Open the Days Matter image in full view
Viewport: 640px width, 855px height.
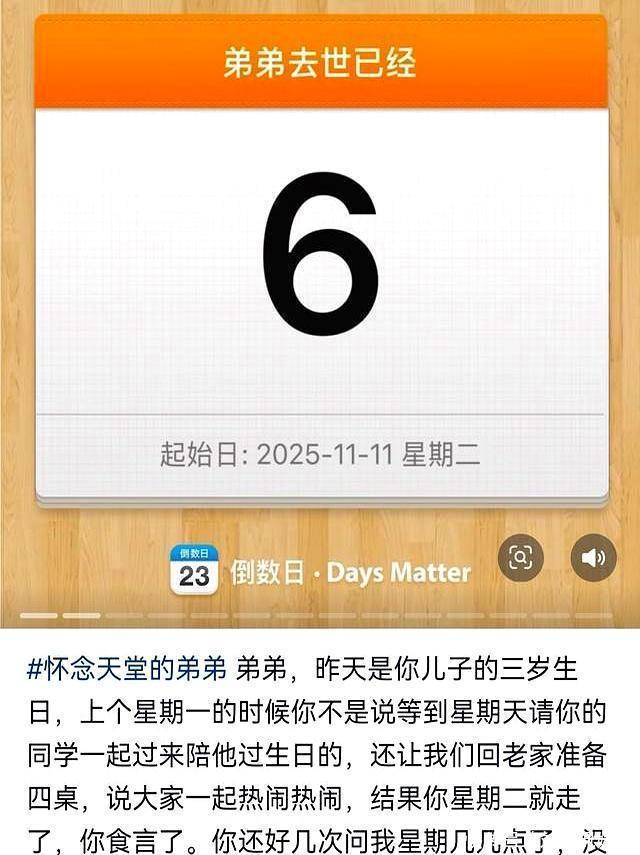tap(320, 300)
